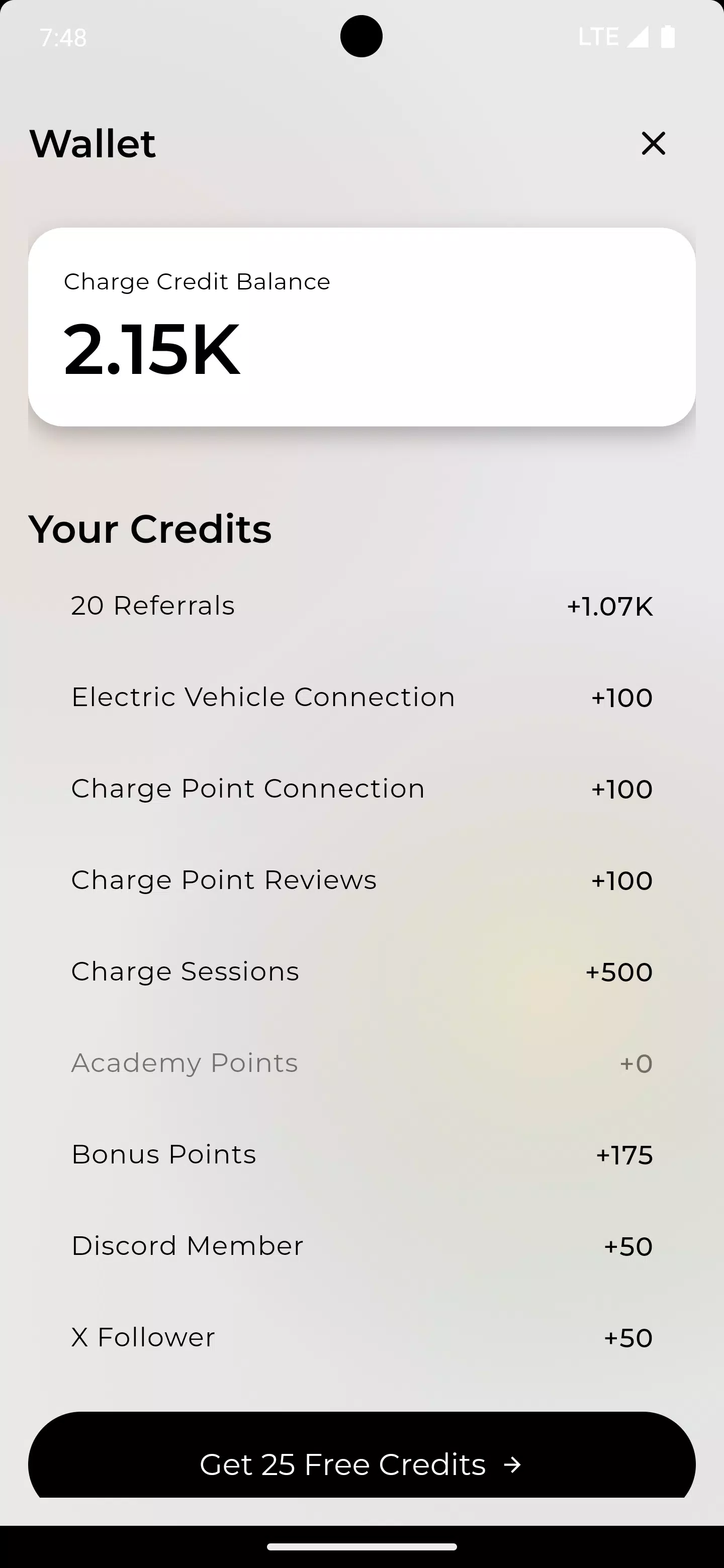The height and width of the screenshot is (1568, 724).
Task: Tap the Charge Credit Balance card
Action: coord(361,325)
